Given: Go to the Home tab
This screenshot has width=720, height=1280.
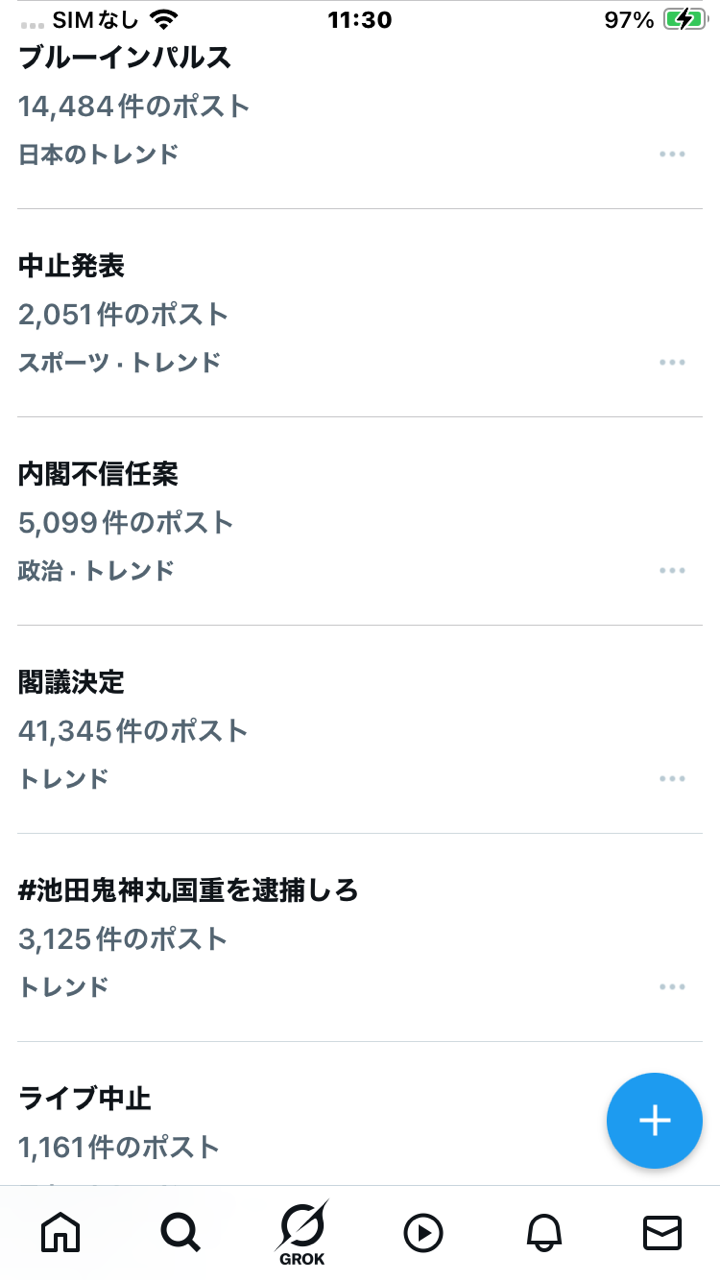Looking at the screenshot, I should (60, 1233).
